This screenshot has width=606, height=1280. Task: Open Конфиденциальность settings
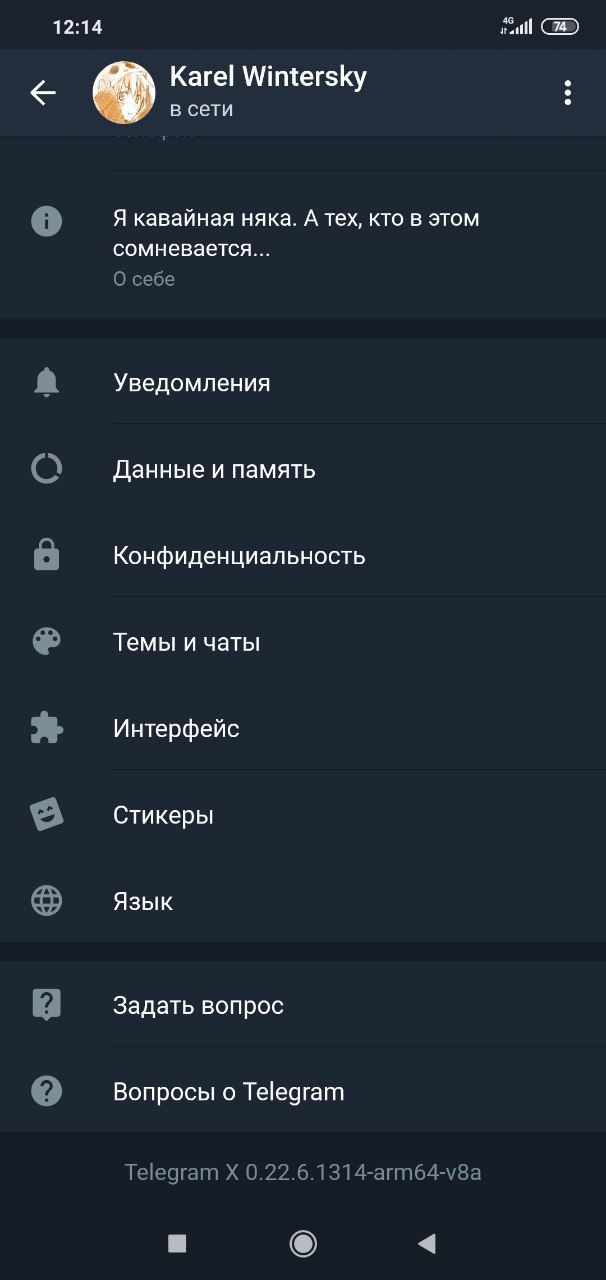click(303, 555)
